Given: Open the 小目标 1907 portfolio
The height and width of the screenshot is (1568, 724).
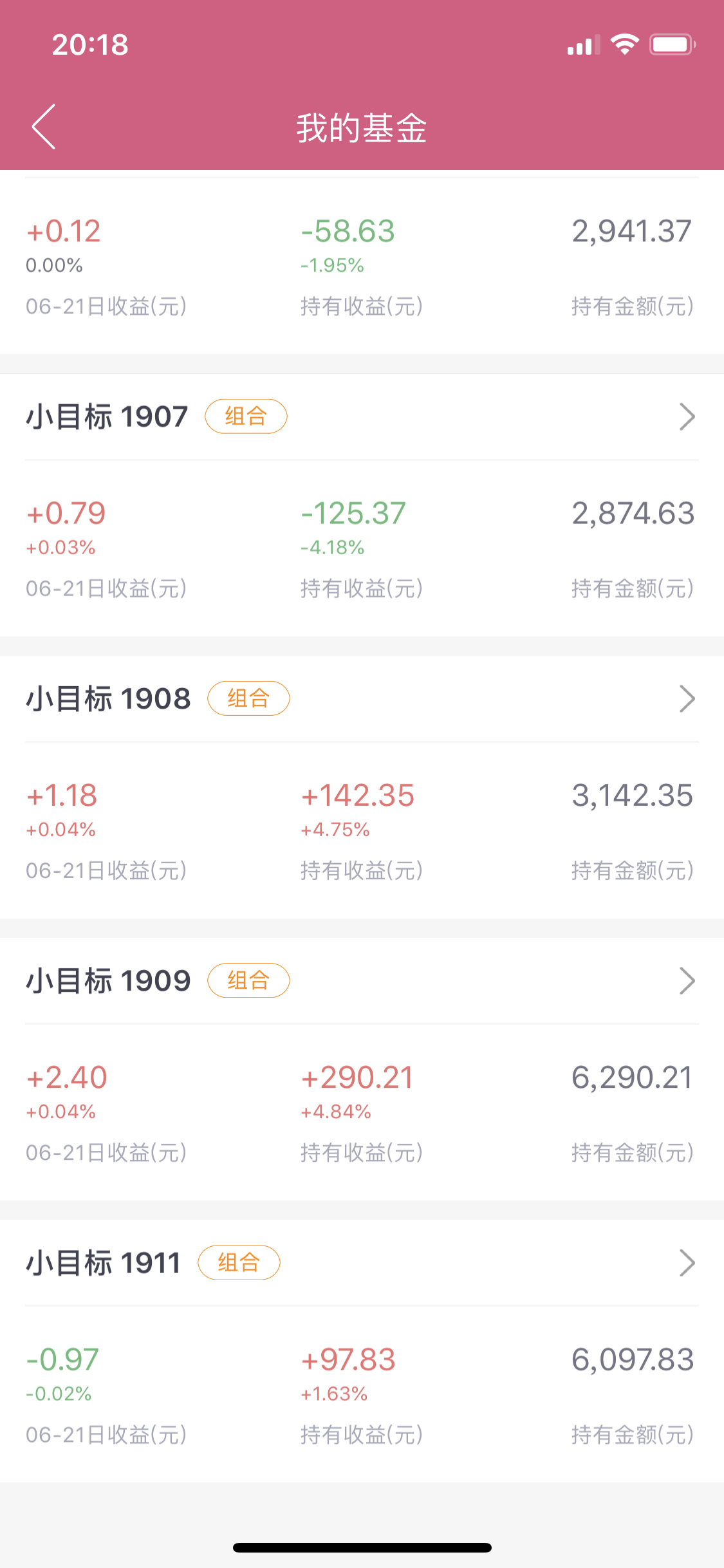Looking at the screenshot, I should 362,416.
